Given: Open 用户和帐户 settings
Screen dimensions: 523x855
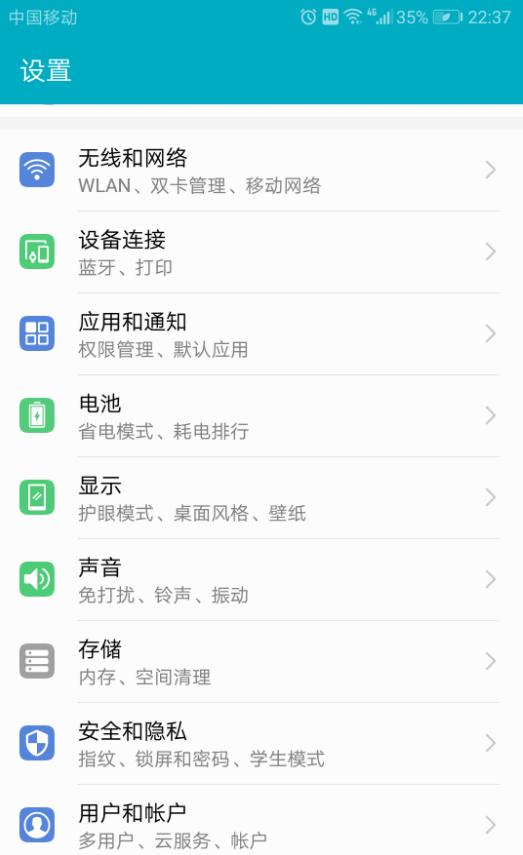Looking at the screenshot, I should [x=261, y=820].
